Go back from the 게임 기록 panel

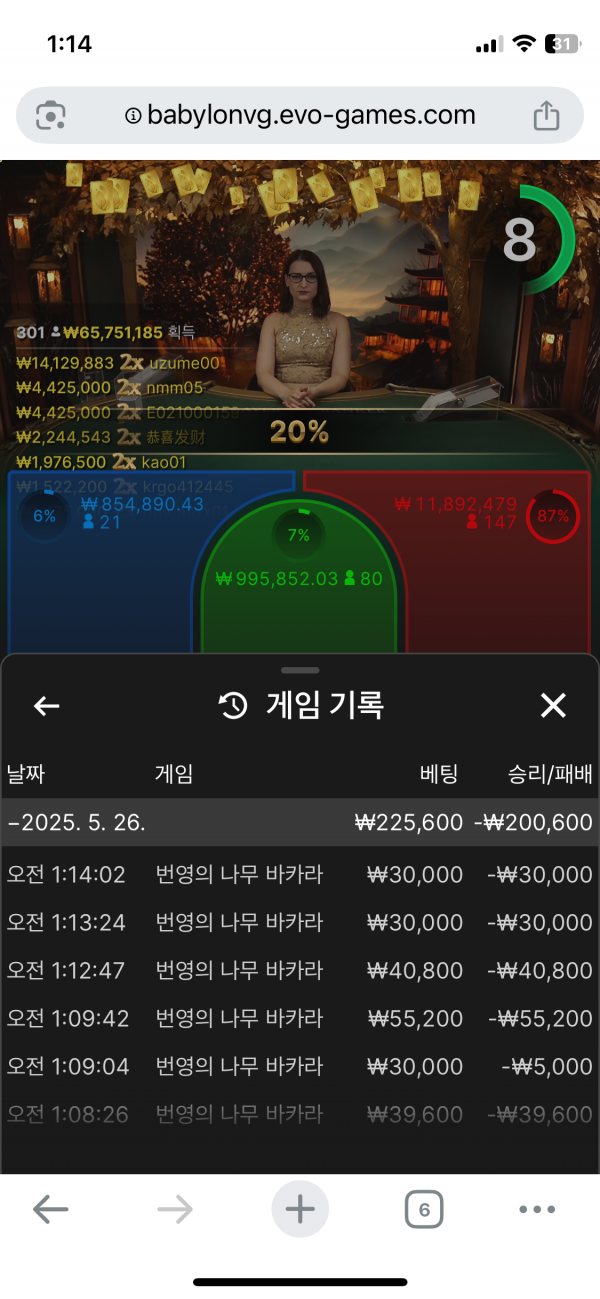47,706
